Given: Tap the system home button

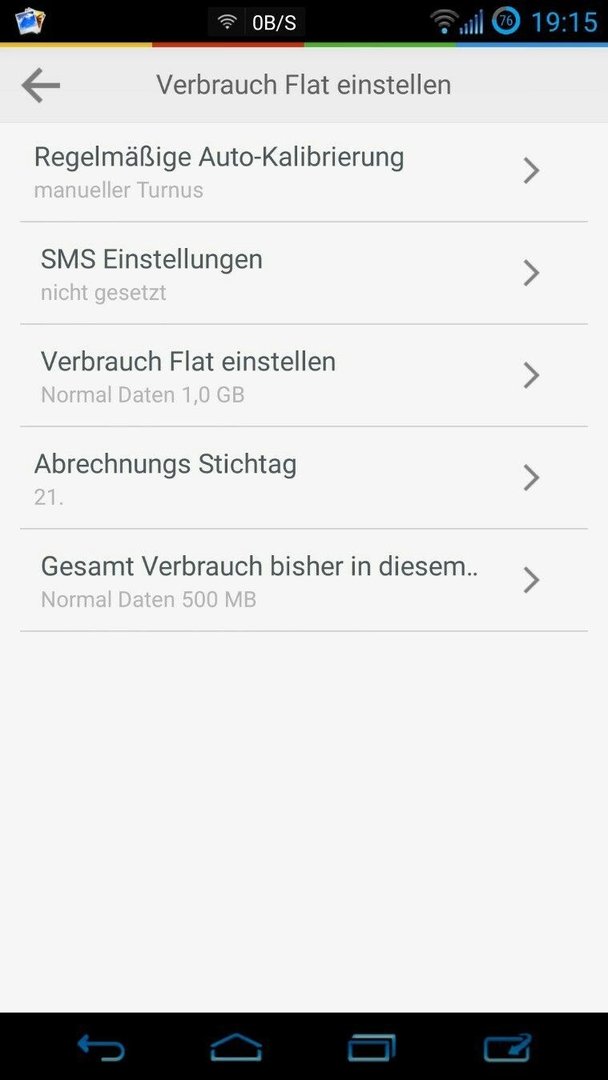Looking at the screenshot, I should [x=236, y=1048].
